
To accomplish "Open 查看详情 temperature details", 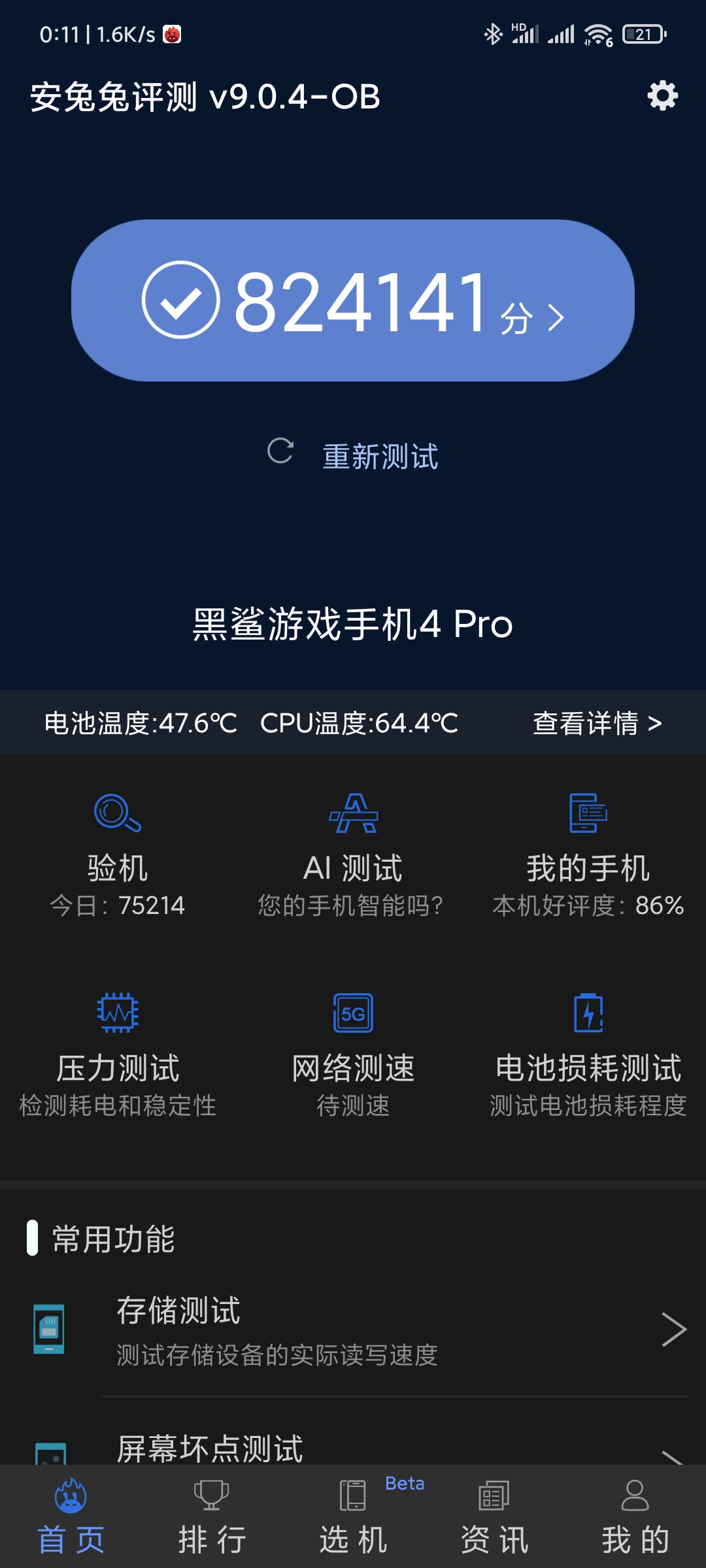I will (x=597, y=723).
